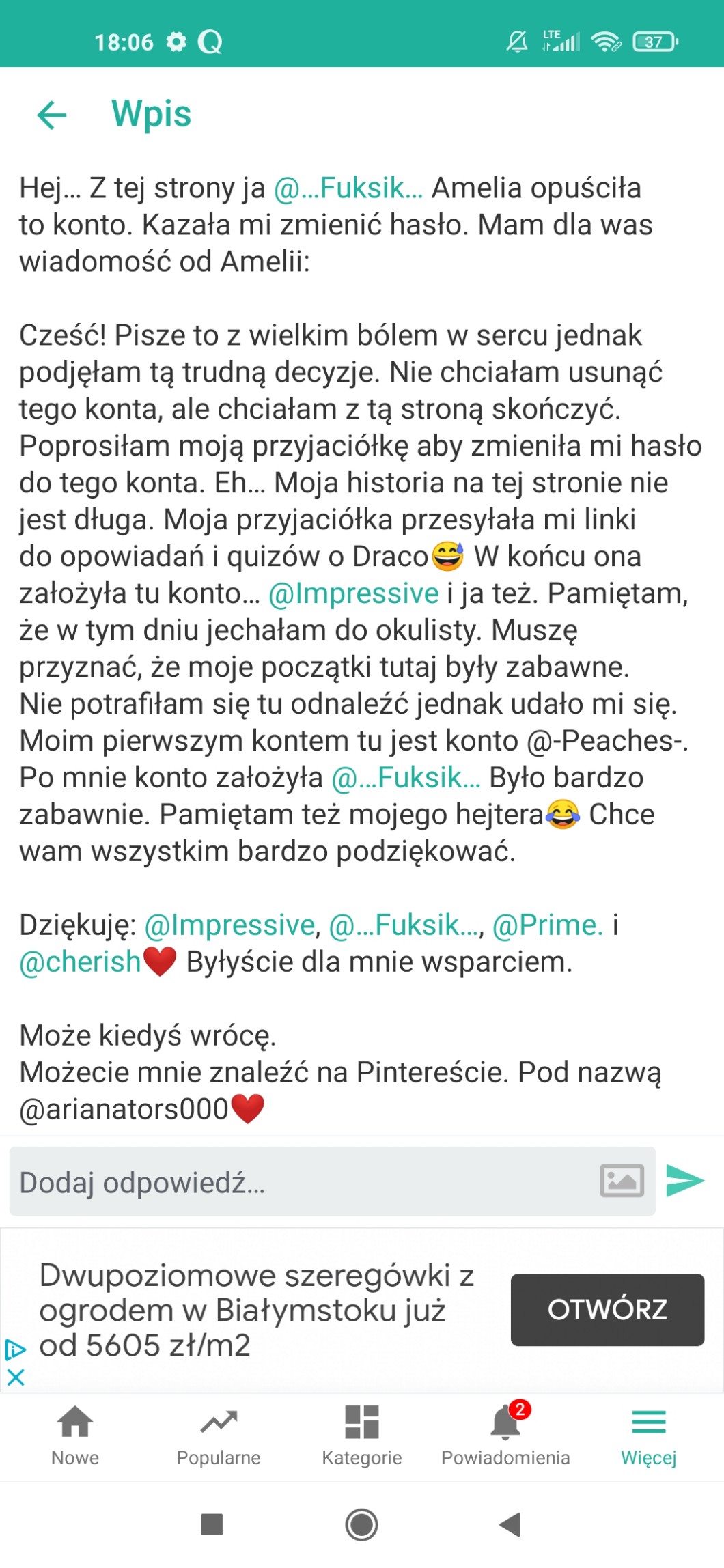This screenshot has width=724, height=1568.
Task: Open recent apps with the square button
Action: (x=212, y=1524)
